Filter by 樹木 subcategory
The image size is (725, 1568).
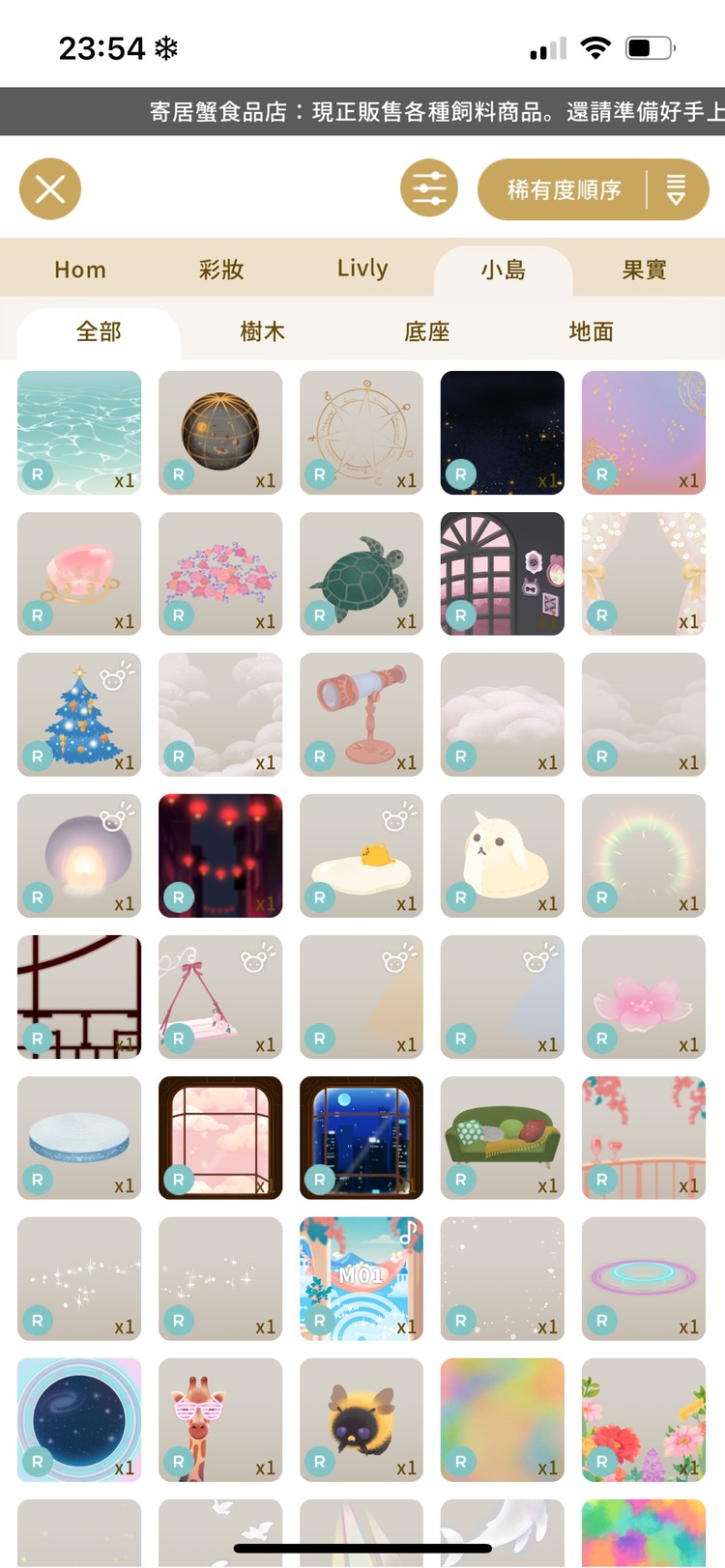(263, 332)
